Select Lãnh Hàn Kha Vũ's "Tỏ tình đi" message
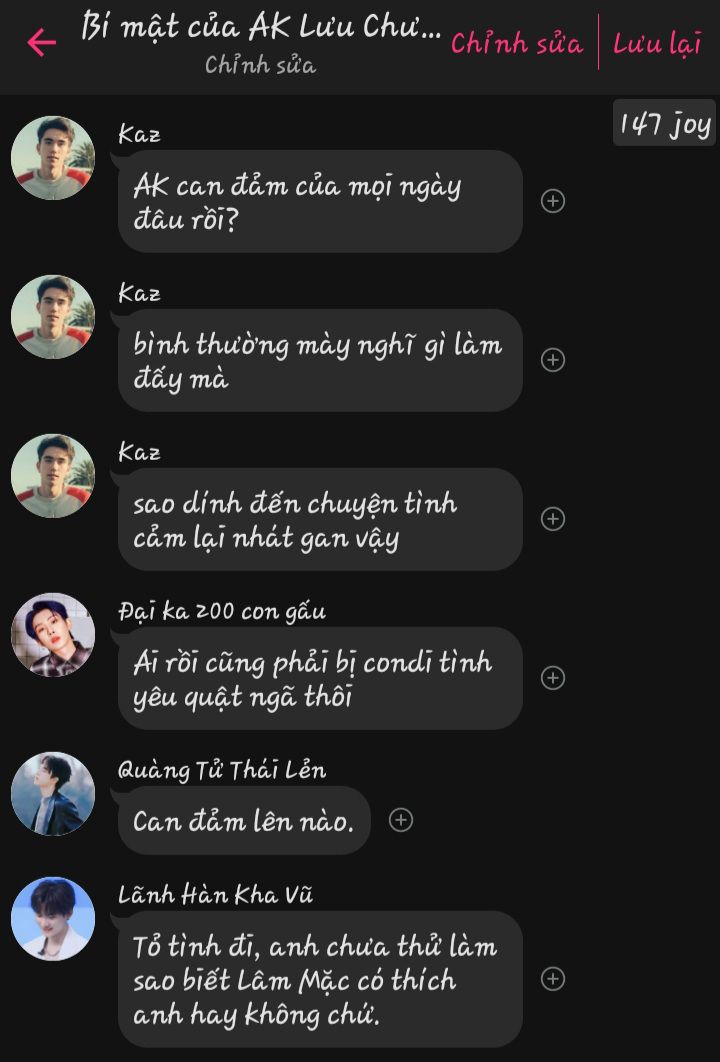720x1062 pixels. pos(320,979)
